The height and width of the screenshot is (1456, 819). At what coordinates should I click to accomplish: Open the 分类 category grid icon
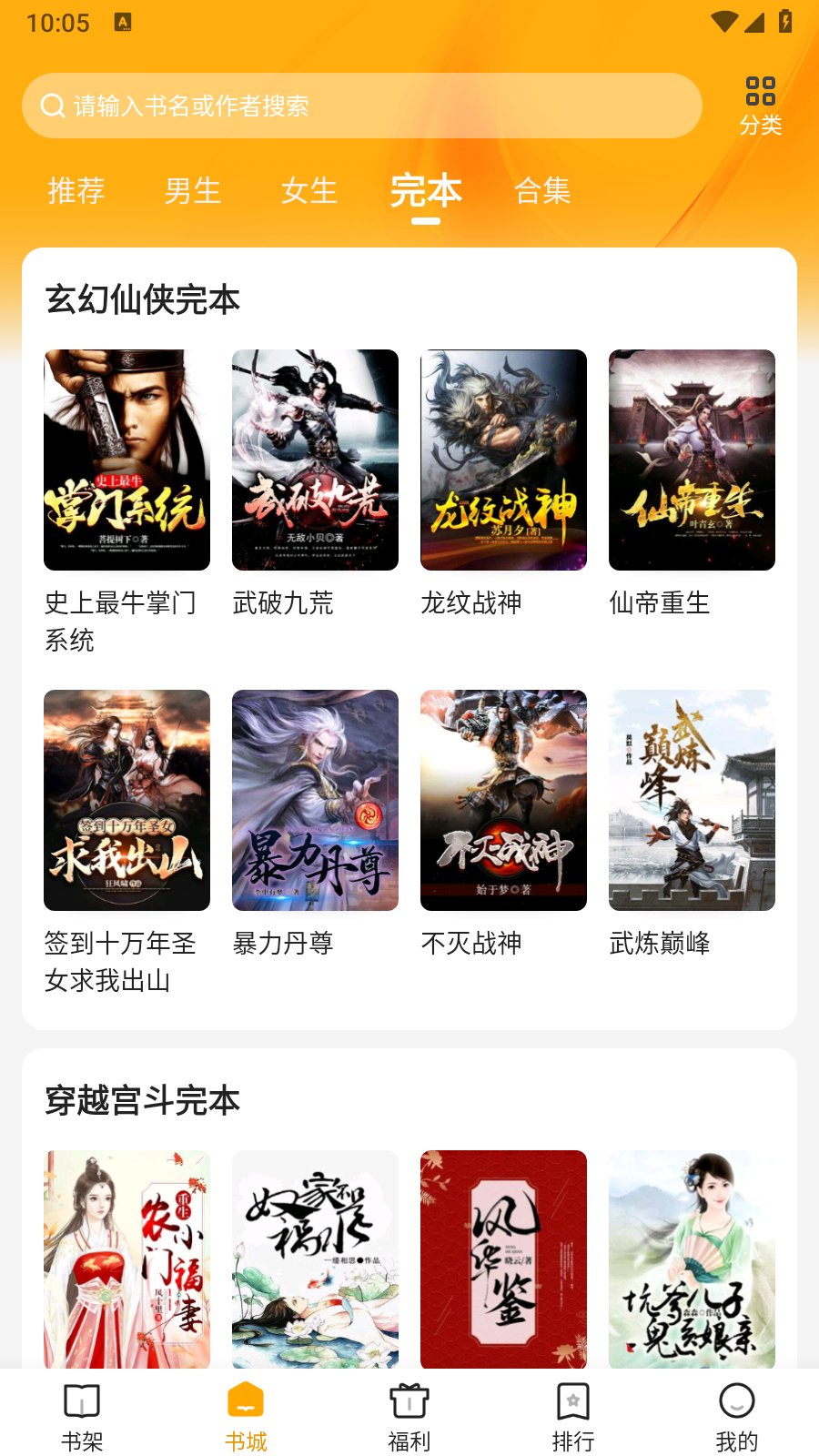tap(761, 102)
